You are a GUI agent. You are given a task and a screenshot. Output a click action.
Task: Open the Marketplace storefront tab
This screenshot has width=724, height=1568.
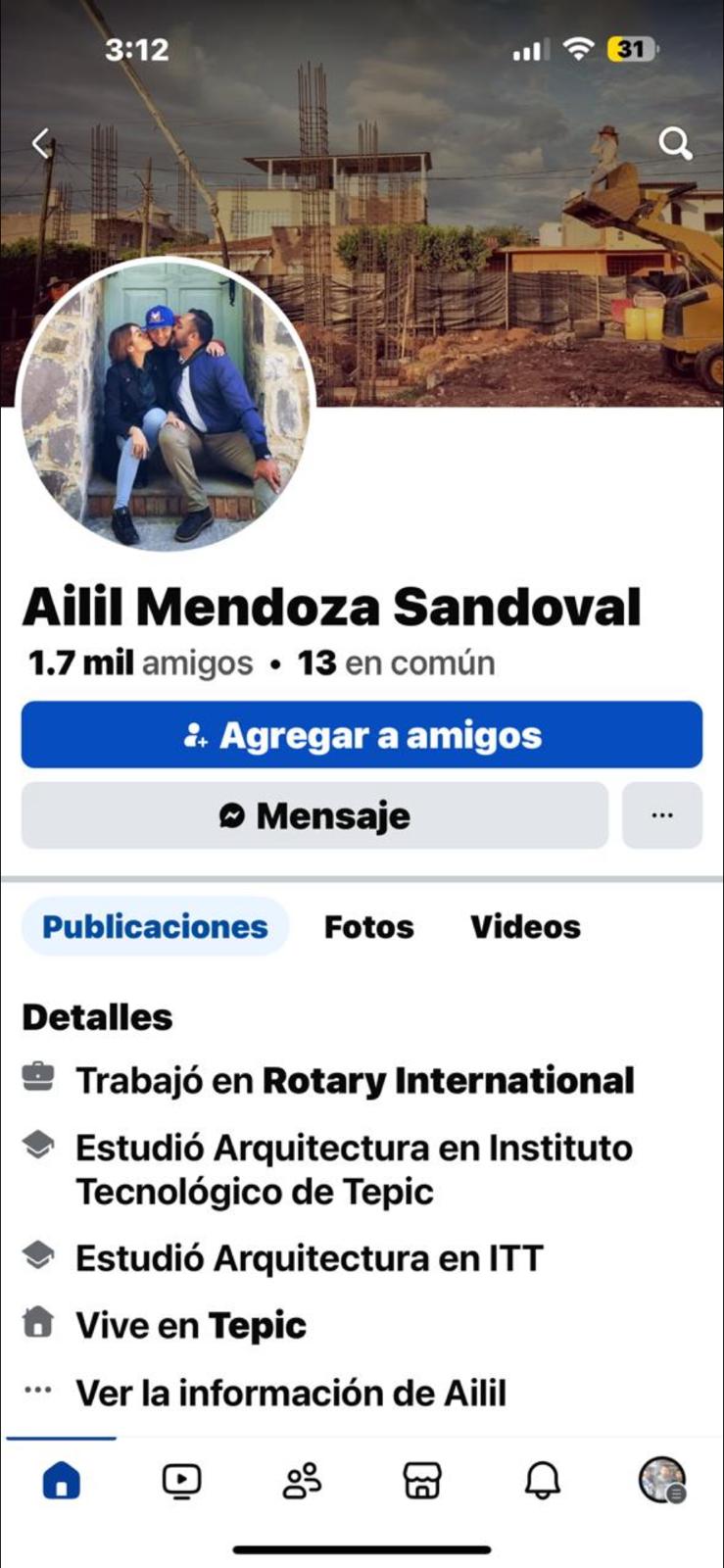click(x=422, y=1480)
